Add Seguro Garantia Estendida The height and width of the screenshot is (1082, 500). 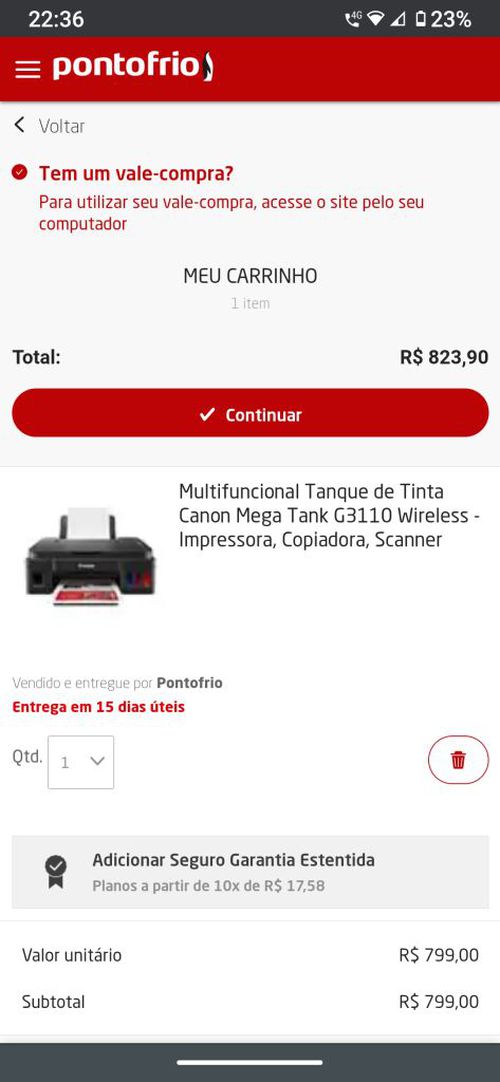click(x=250, y=872)
